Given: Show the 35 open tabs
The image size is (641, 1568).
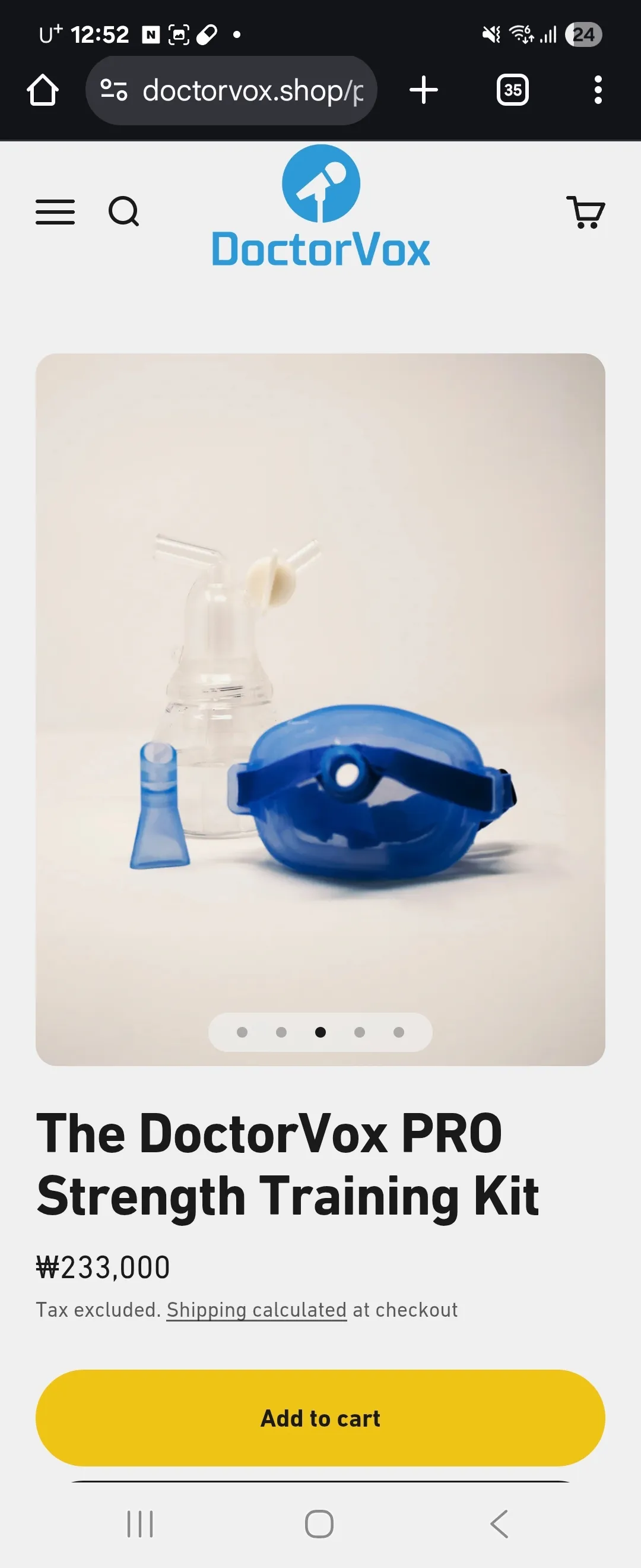Looking at the screenshot, I should click(x=513, y=91).
